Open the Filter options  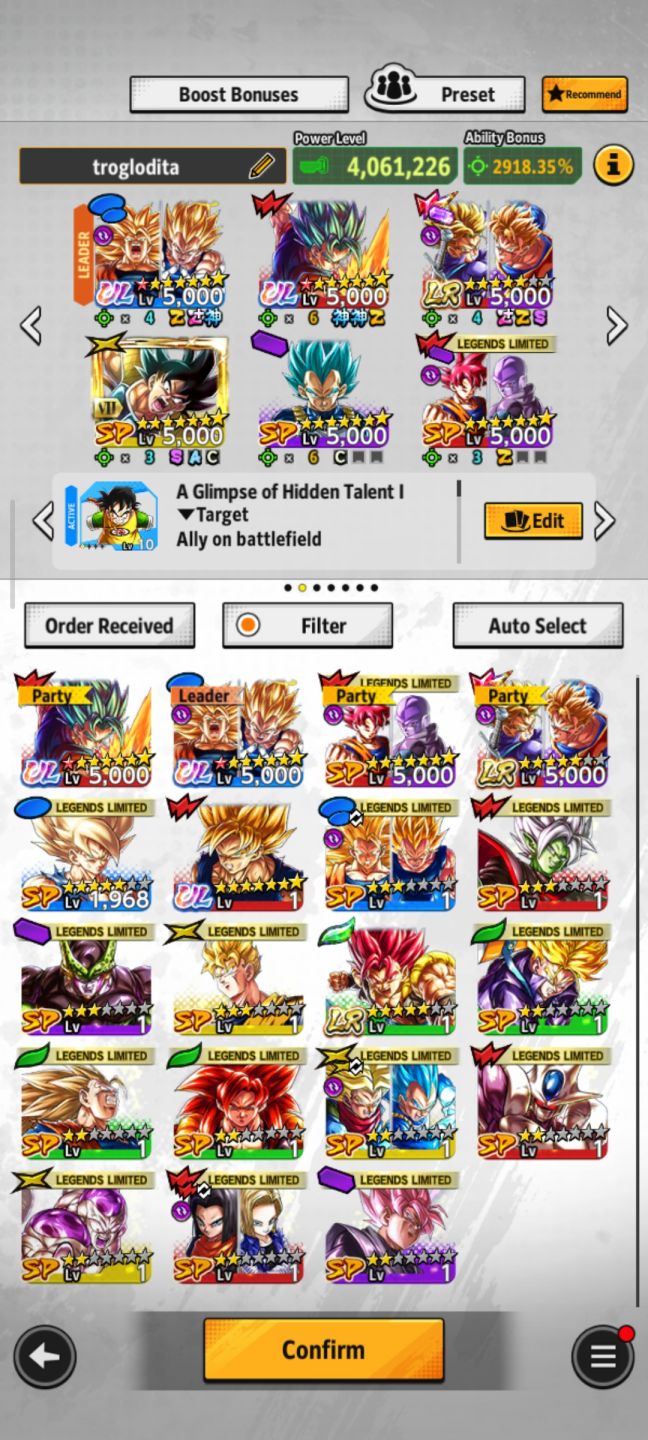pos(307,626)
